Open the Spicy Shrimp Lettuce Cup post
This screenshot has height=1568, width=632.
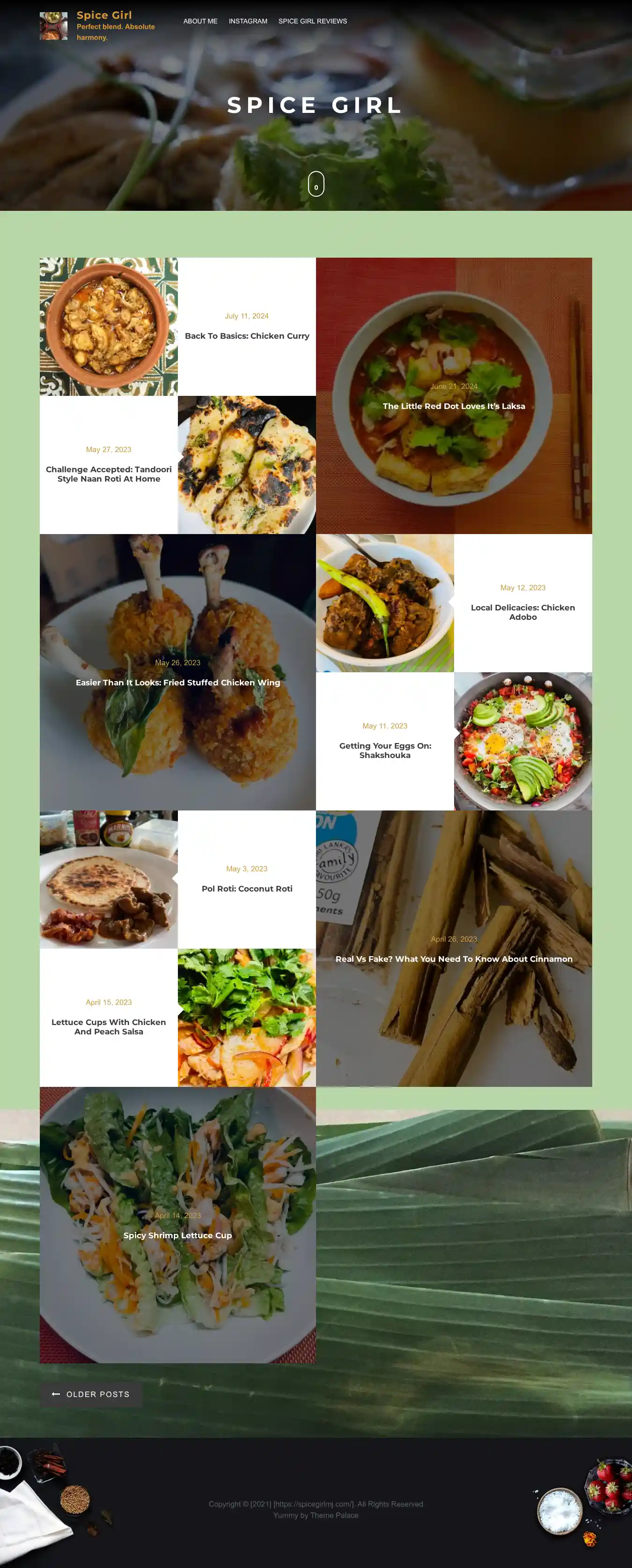(177, 1235)
